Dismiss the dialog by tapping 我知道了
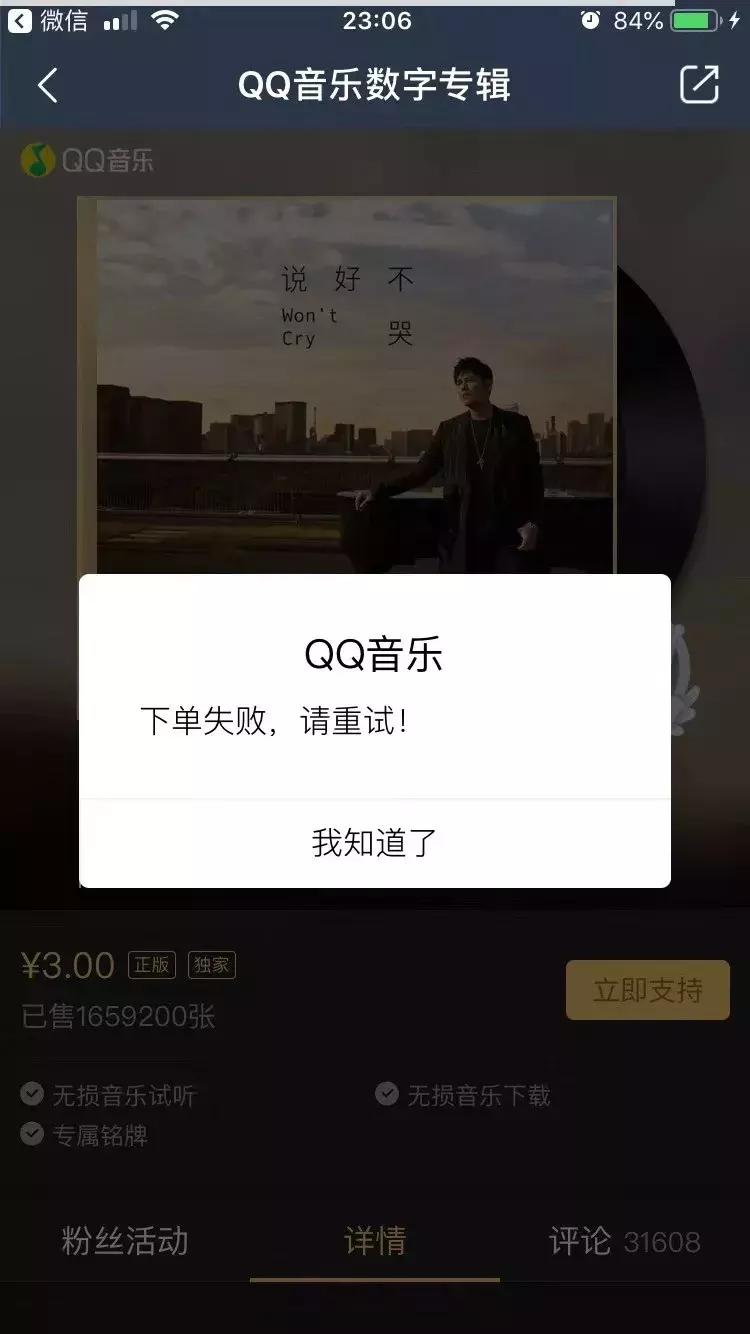 click(x=374, y=843)
